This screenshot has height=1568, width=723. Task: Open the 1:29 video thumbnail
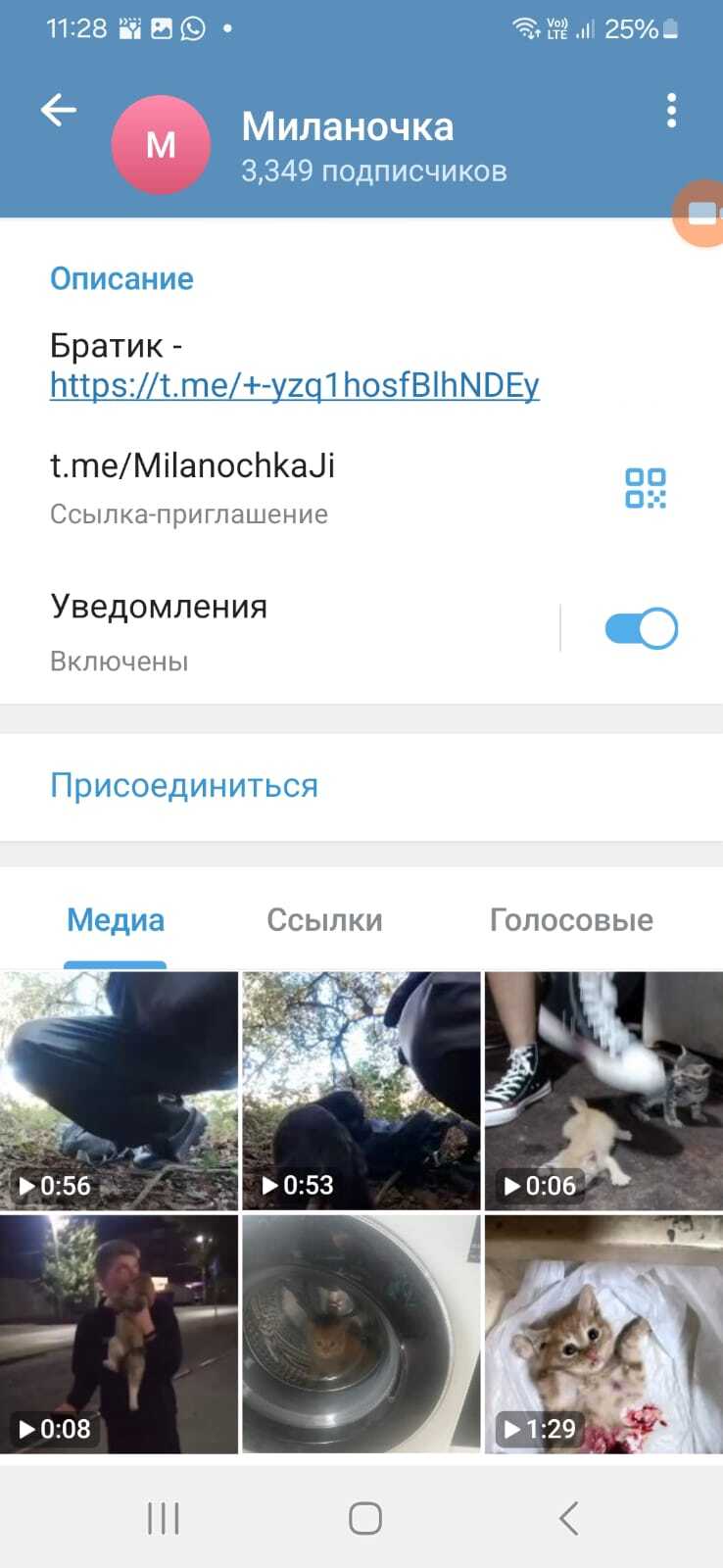(x=603, y=1334)
